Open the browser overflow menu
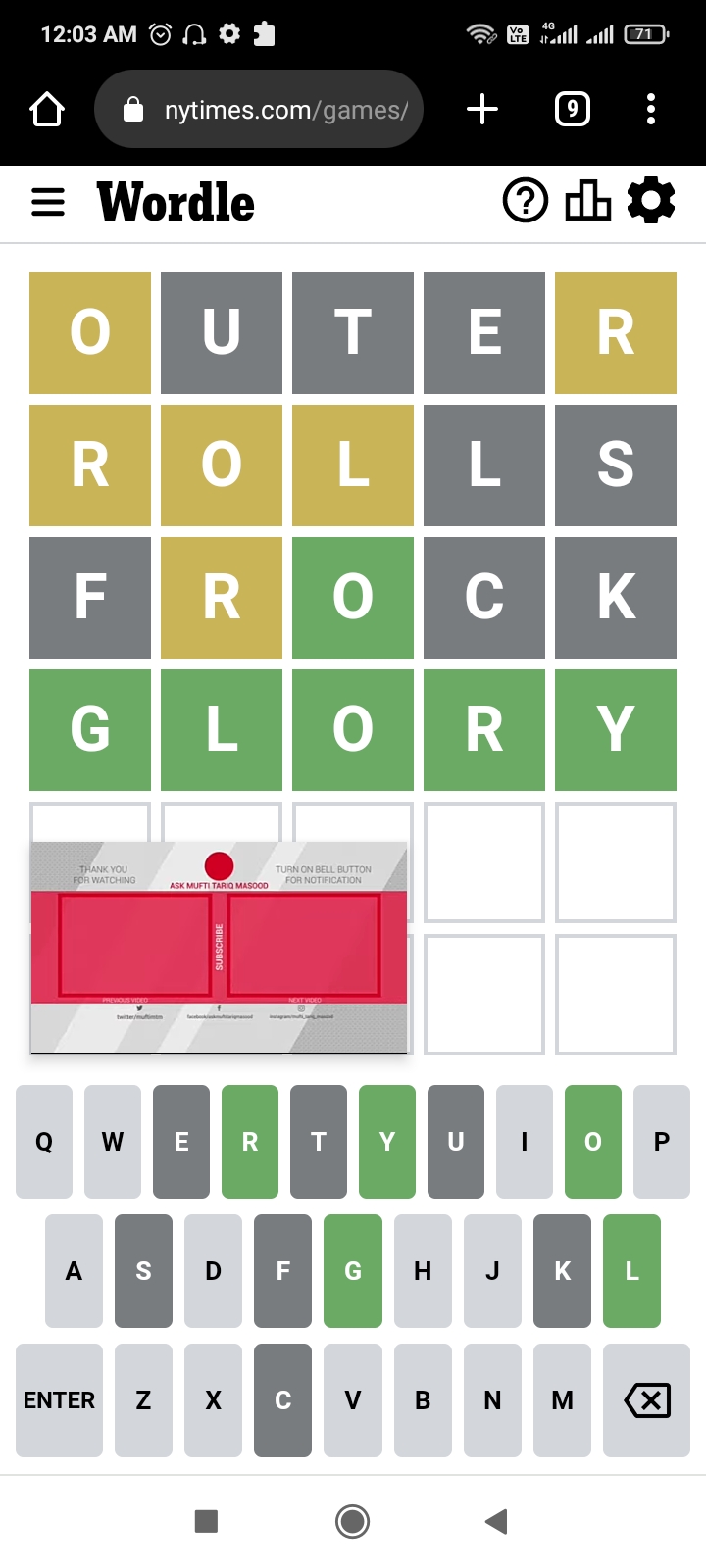 651,109
